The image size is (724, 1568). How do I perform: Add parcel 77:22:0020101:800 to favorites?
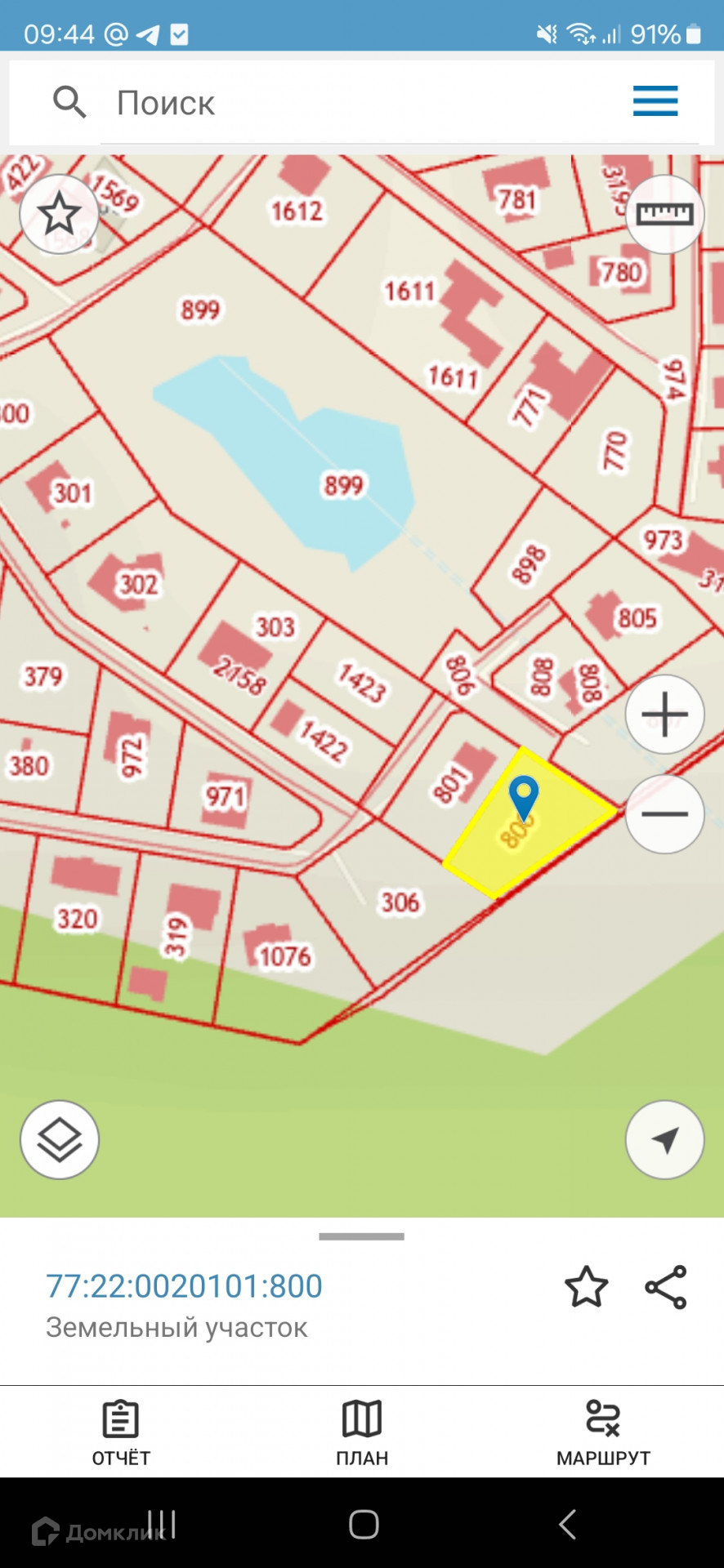[x=586, y=1287]
